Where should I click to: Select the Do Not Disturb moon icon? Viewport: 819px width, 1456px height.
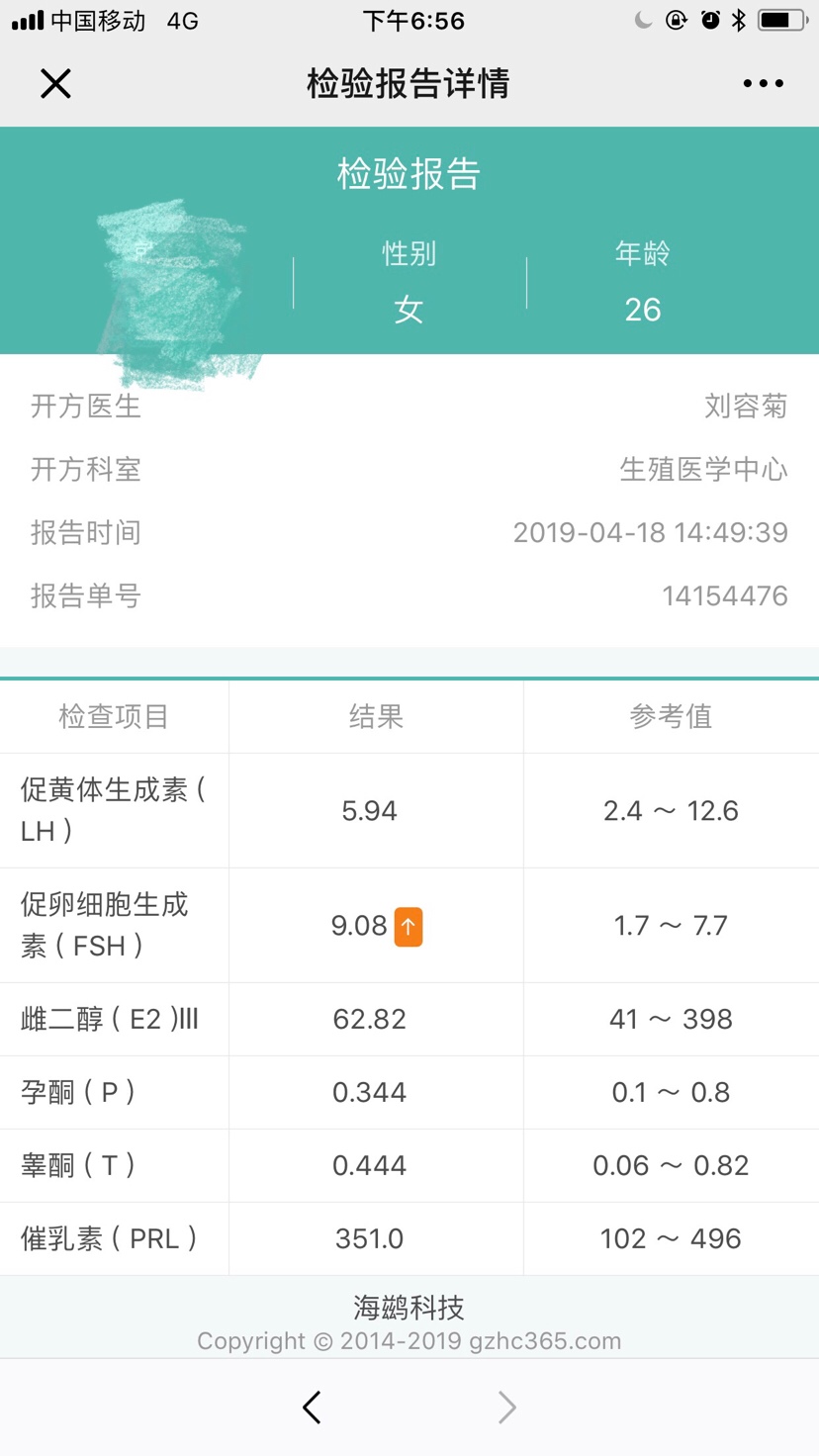pyautogui.click(x=644, y=20)
